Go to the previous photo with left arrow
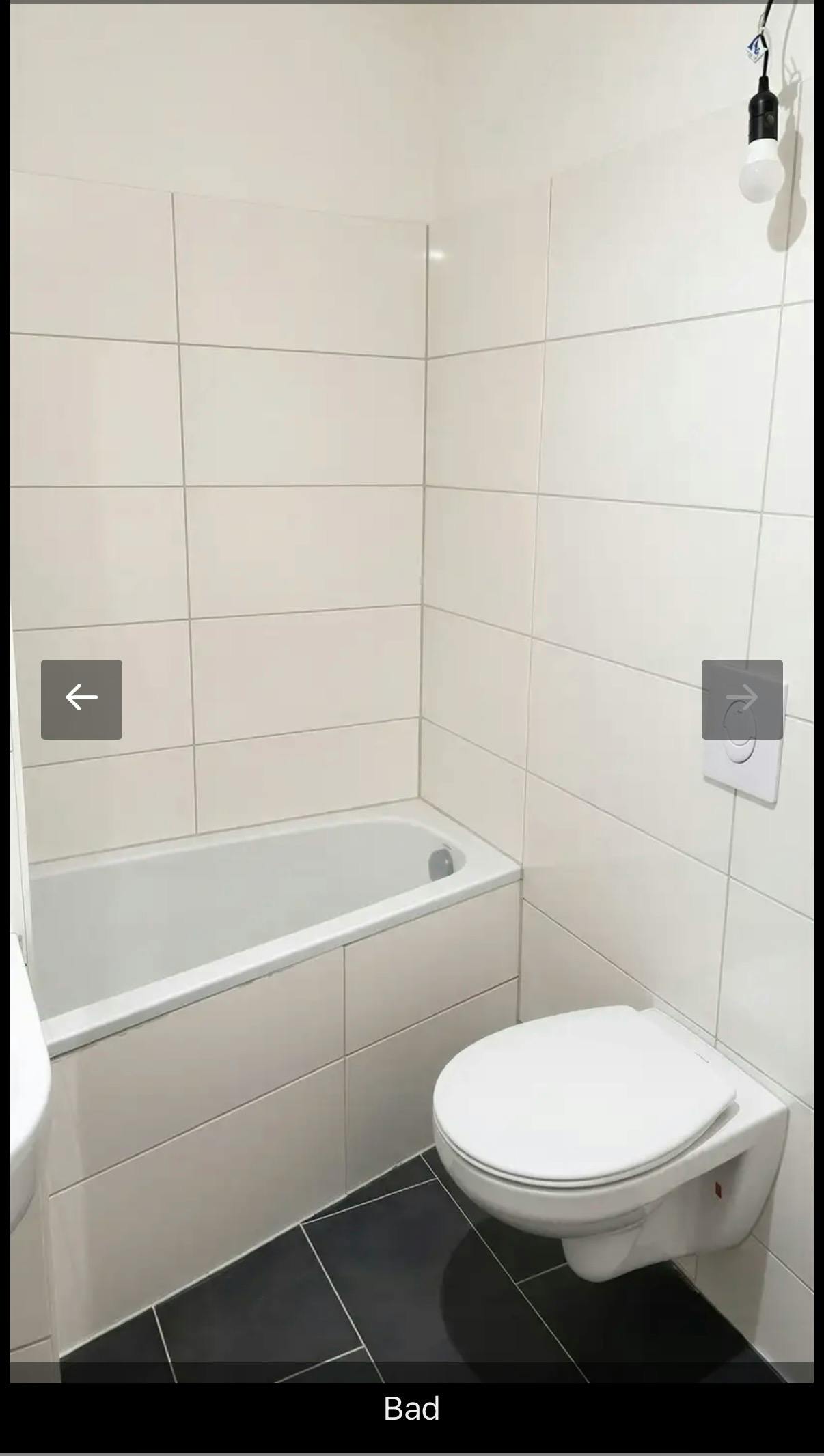Image resolution: width=824 pixels, height=1456 pixels. coord(81,699)
